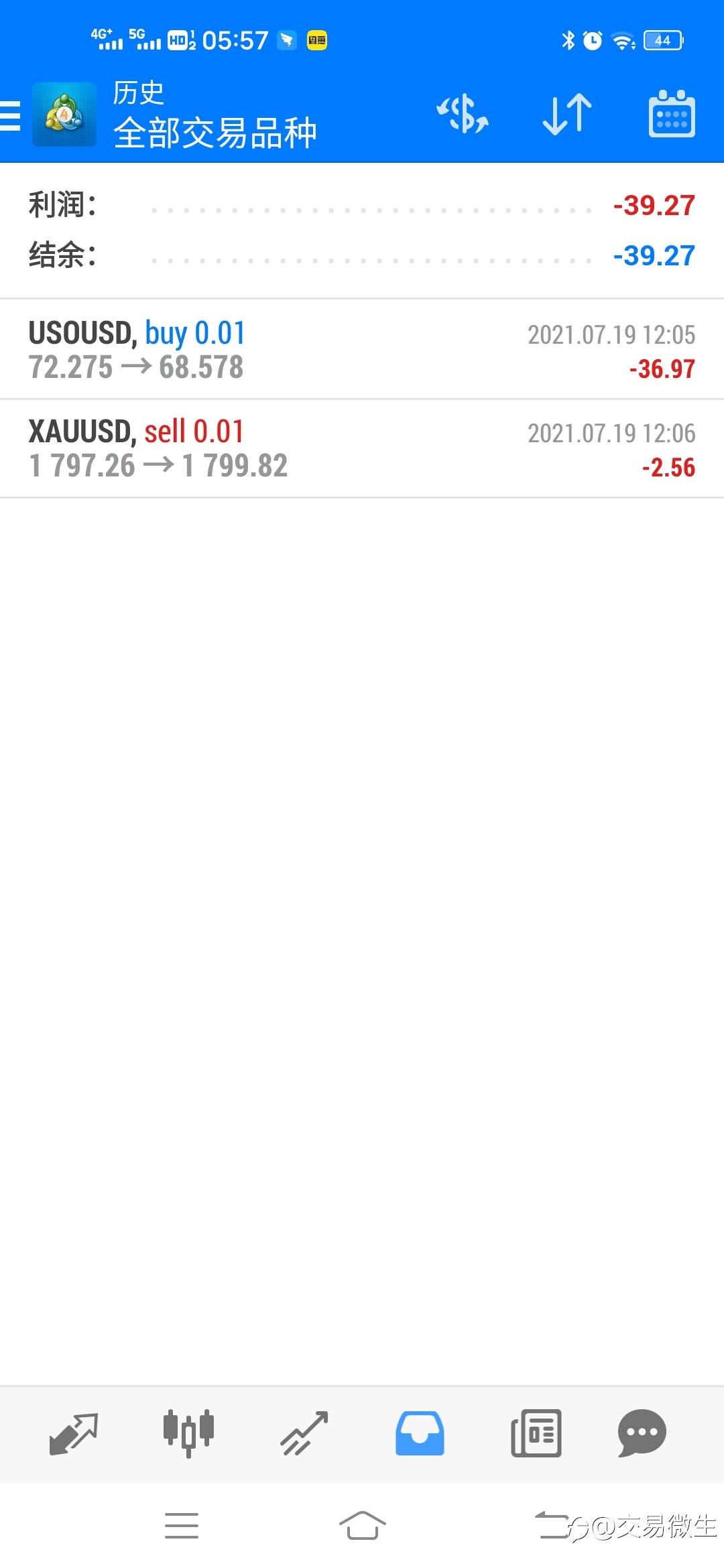Image resolution: width=724 pixels, height=1568 pixels.
Task: Open the system recent apps menu
Action: (x=182, y=1526)
